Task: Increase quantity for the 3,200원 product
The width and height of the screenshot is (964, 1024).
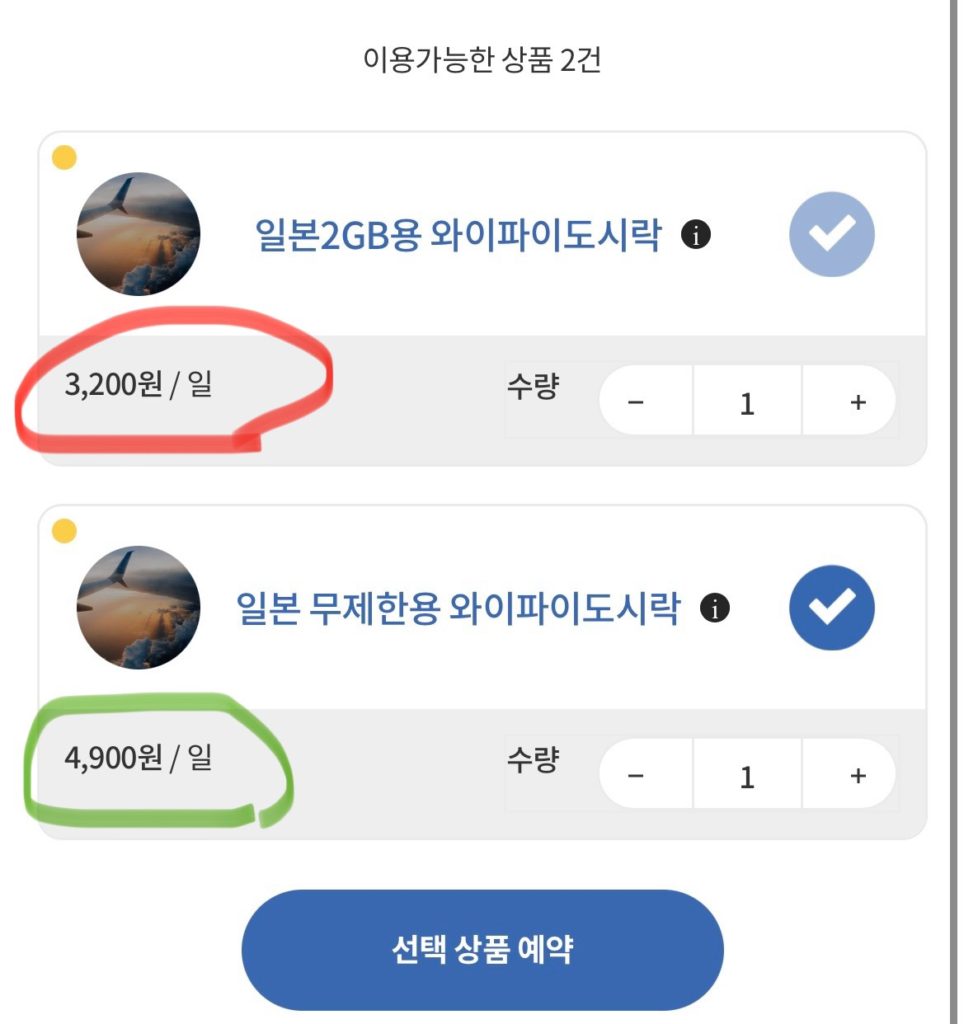Action: (x=856, y=402)
